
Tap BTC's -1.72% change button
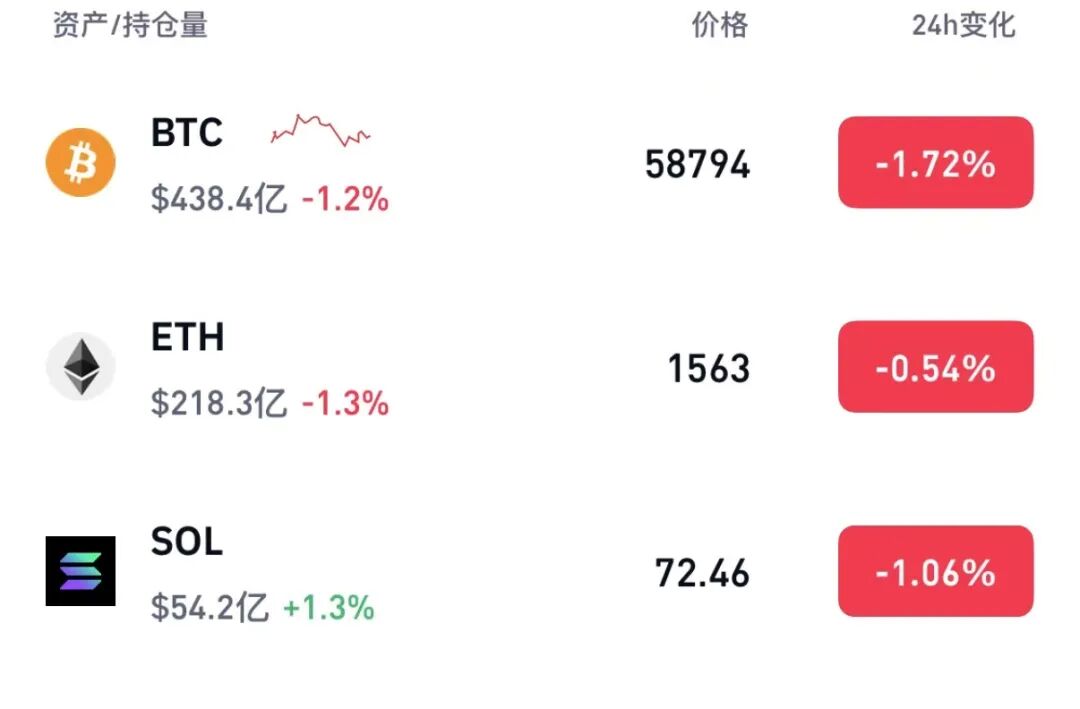pyautogui.click(x=935, y=163)
